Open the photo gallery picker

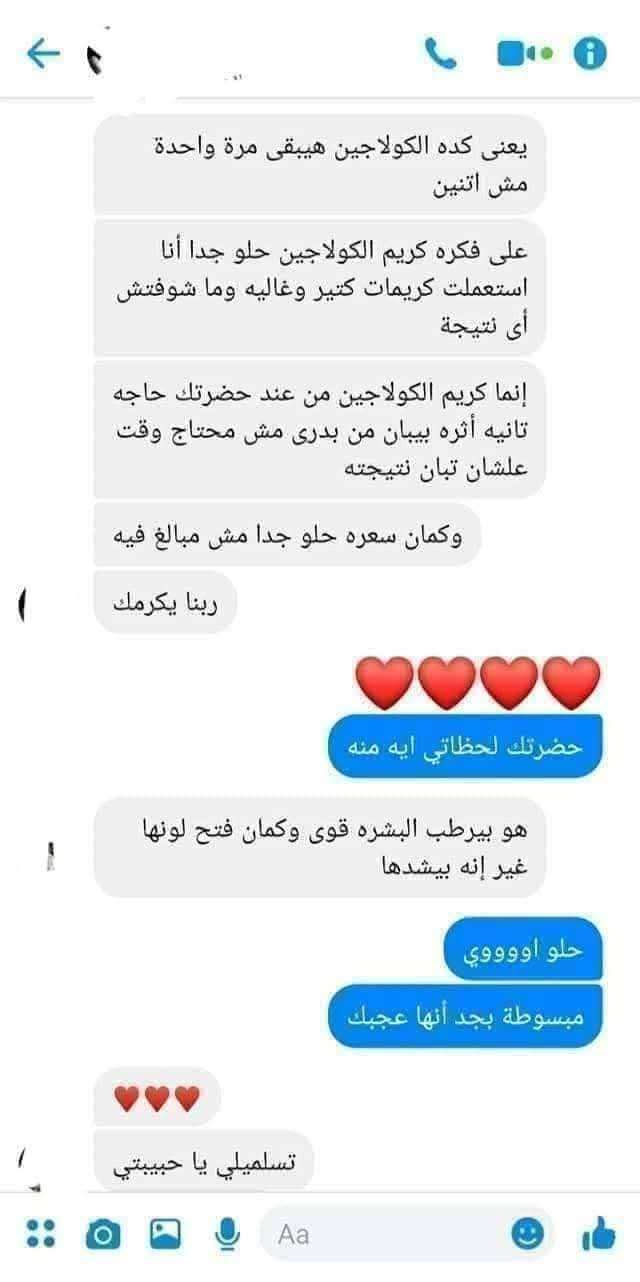point(165,1235)
